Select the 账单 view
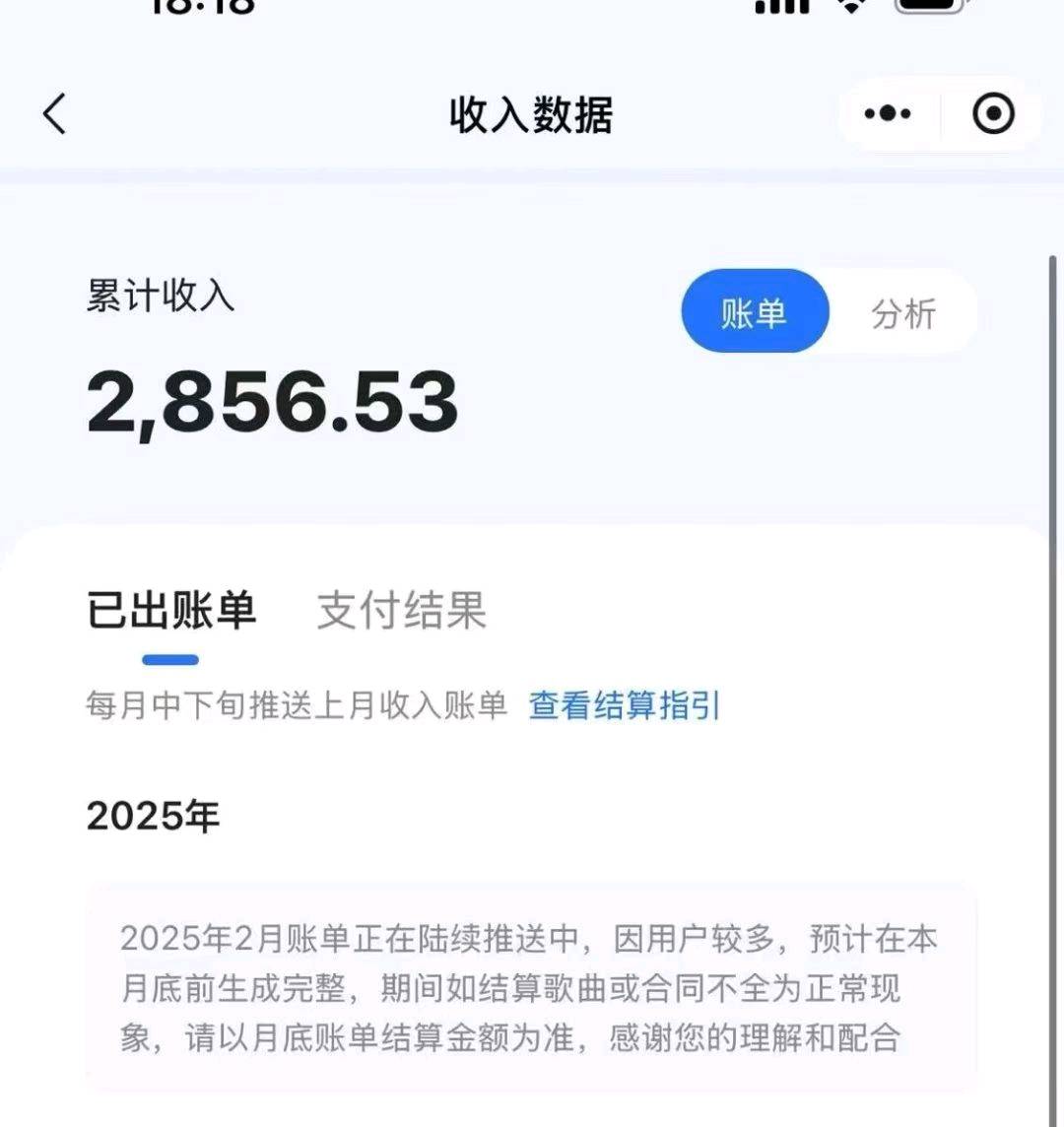The width and height of the screenshot is (1064, 1127). 754,312
